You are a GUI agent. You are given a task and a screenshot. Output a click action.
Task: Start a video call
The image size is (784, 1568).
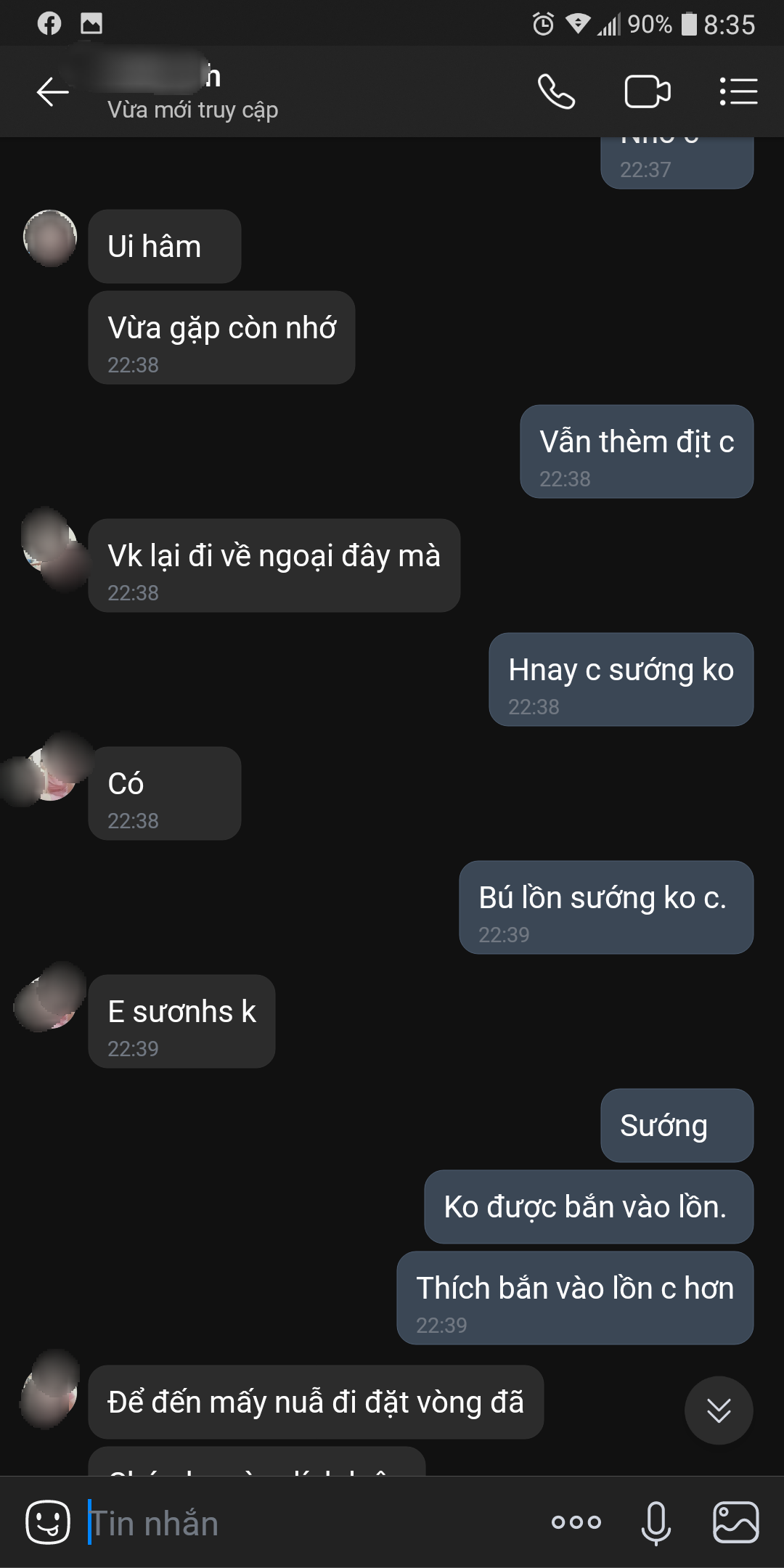click(x=647, y=92)
